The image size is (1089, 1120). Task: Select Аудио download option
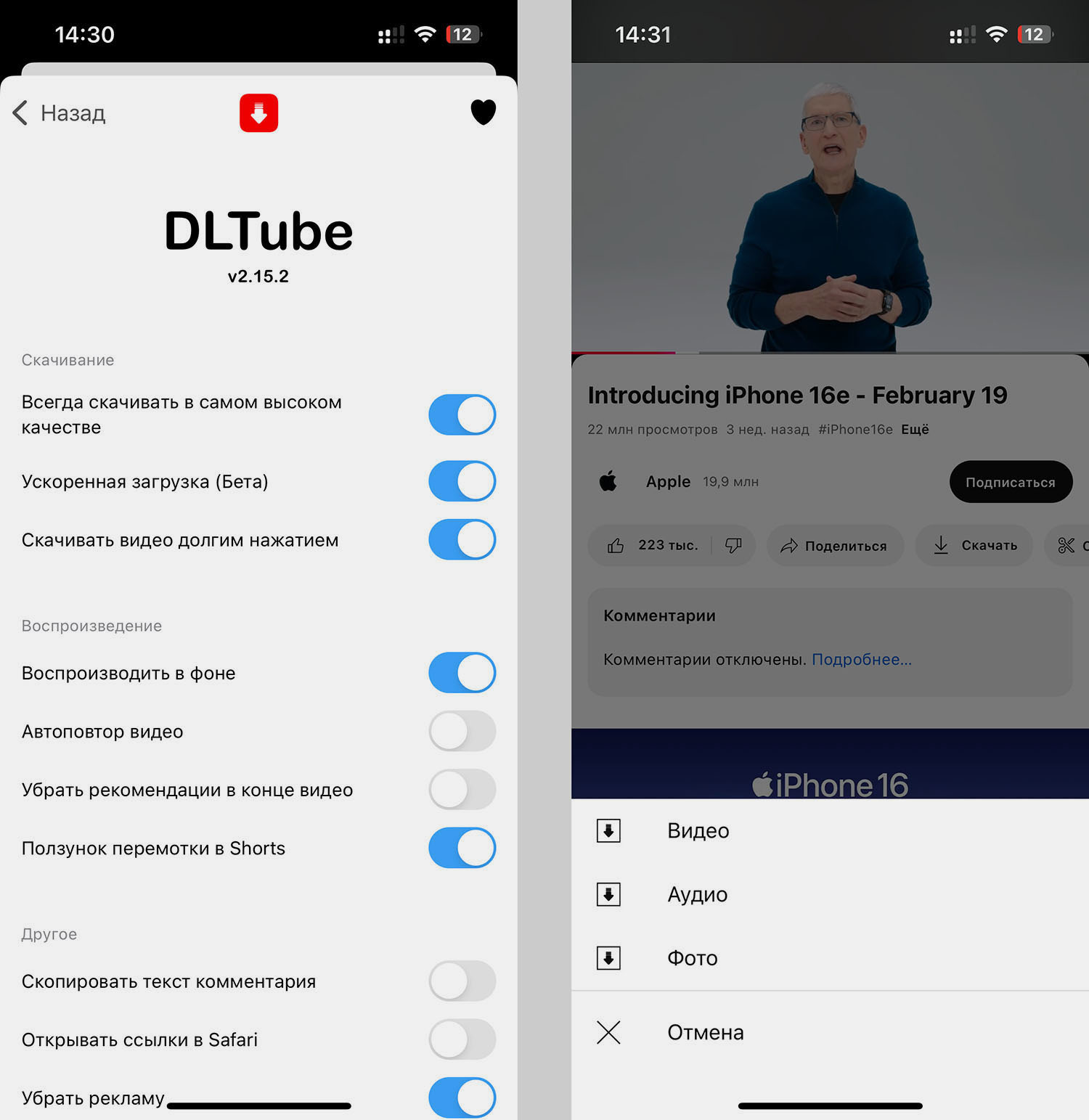[697, 894]
